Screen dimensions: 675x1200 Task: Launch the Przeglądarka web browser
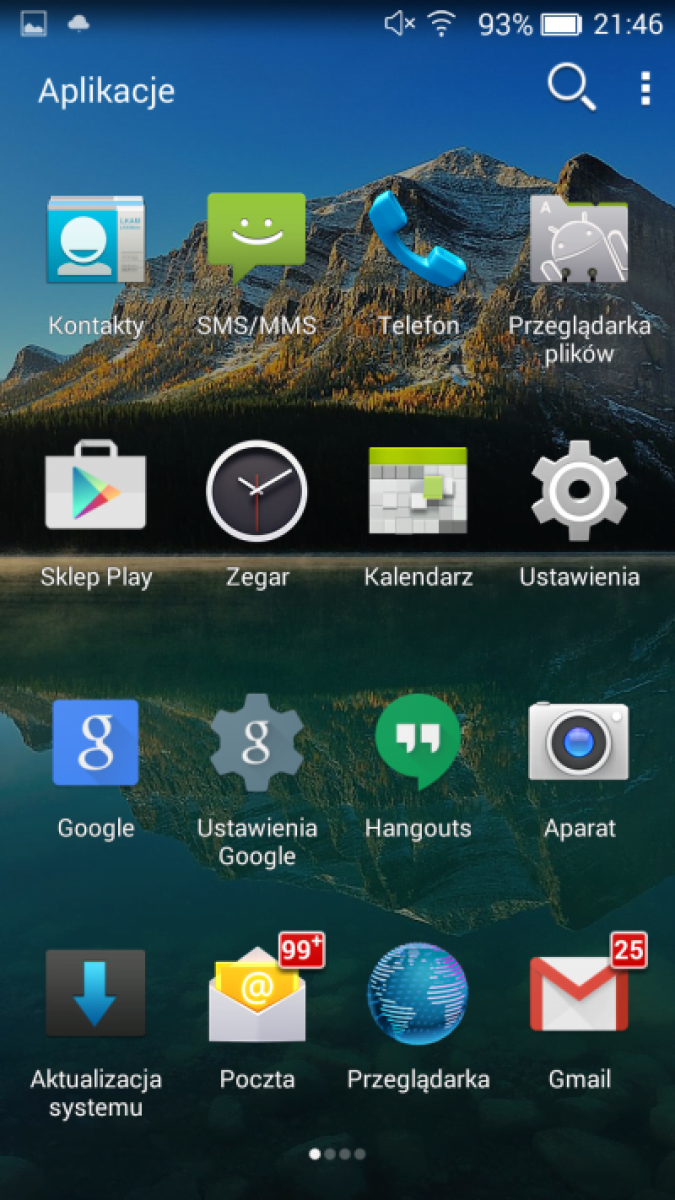coord(418,993)
